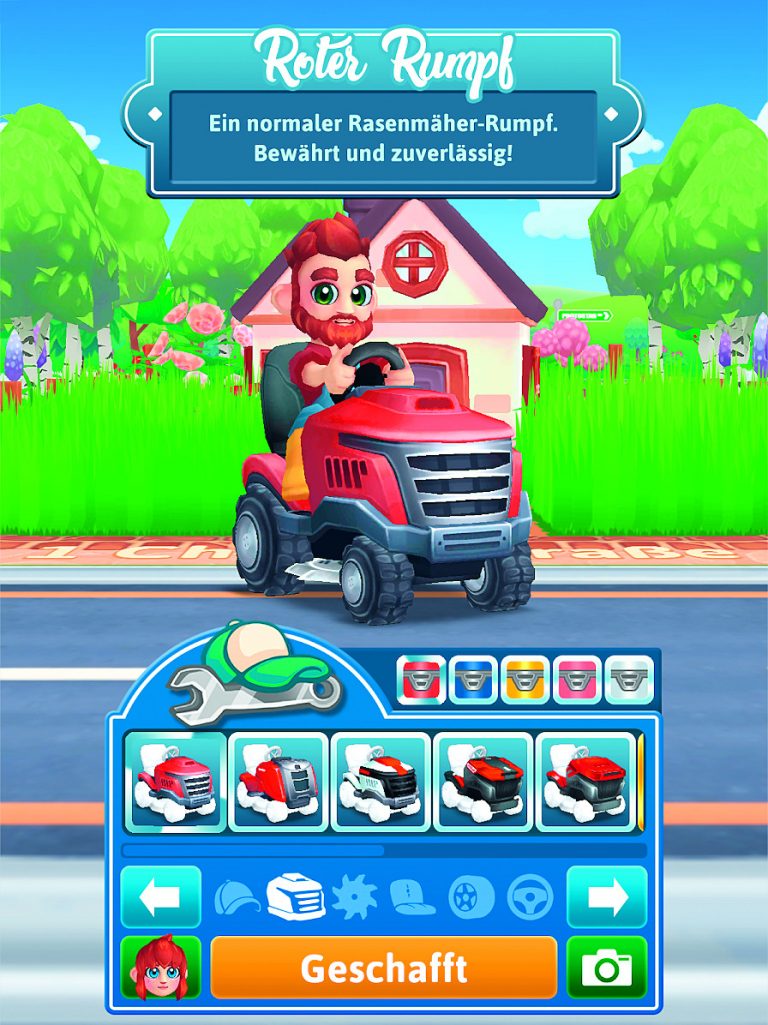This screenshot has width=768, height=1025.
Task: Take a photo with the camera button
Action: [607, 967]
